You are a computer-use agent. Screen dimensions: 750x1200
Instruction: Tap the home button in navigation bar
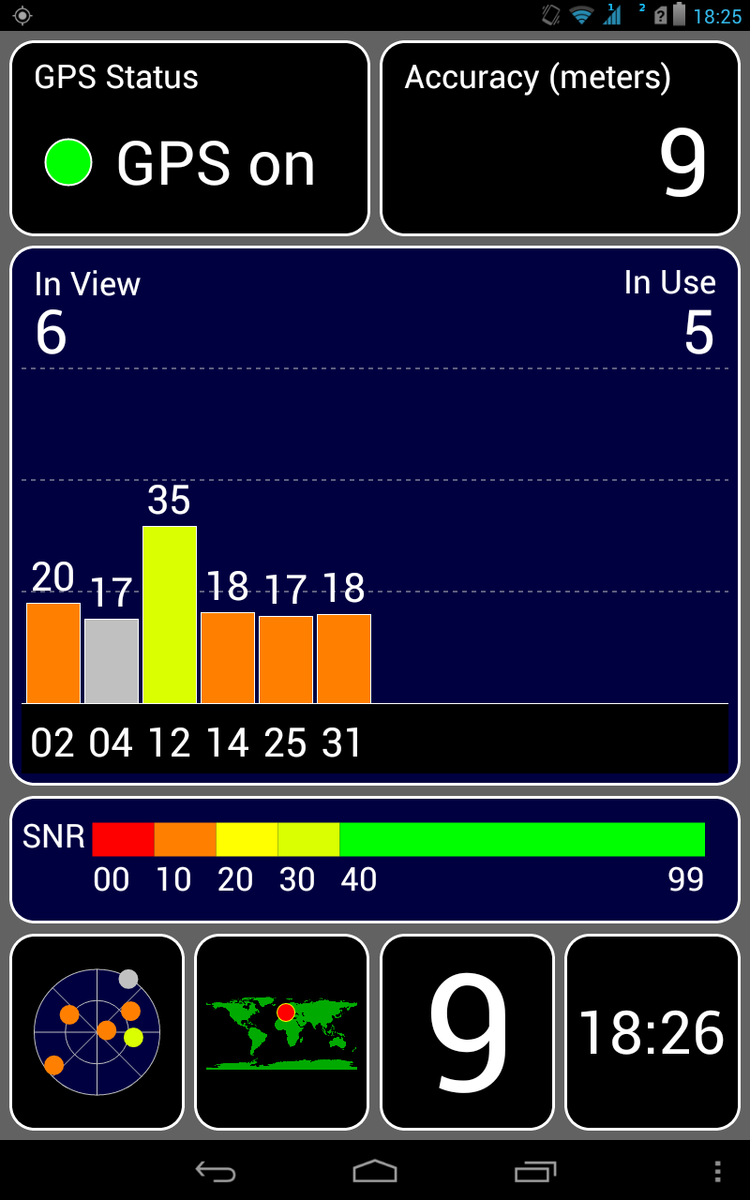click(375, 1170)
